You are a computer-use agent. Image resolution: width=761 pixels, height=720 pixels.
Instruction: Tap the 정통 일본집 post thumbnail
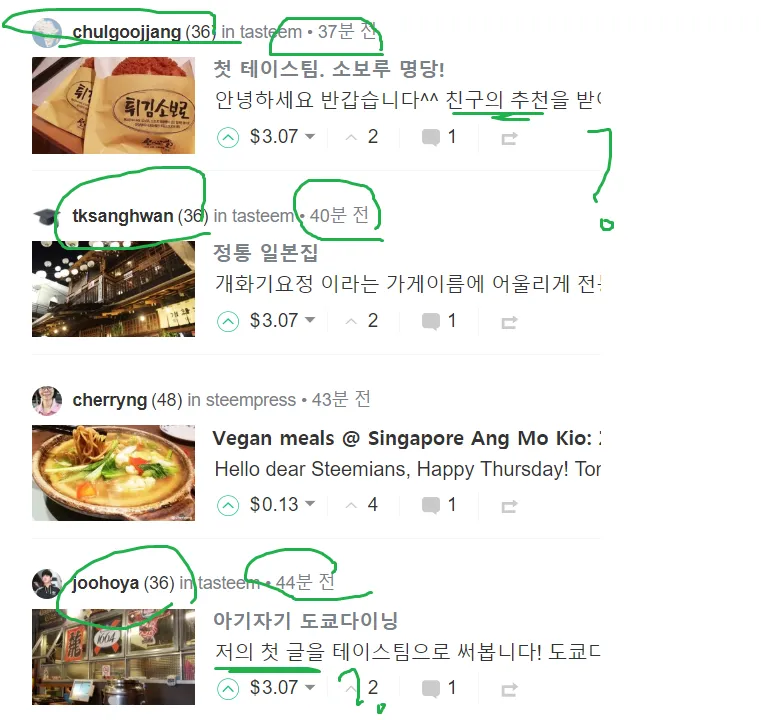[x=113, y=288]
